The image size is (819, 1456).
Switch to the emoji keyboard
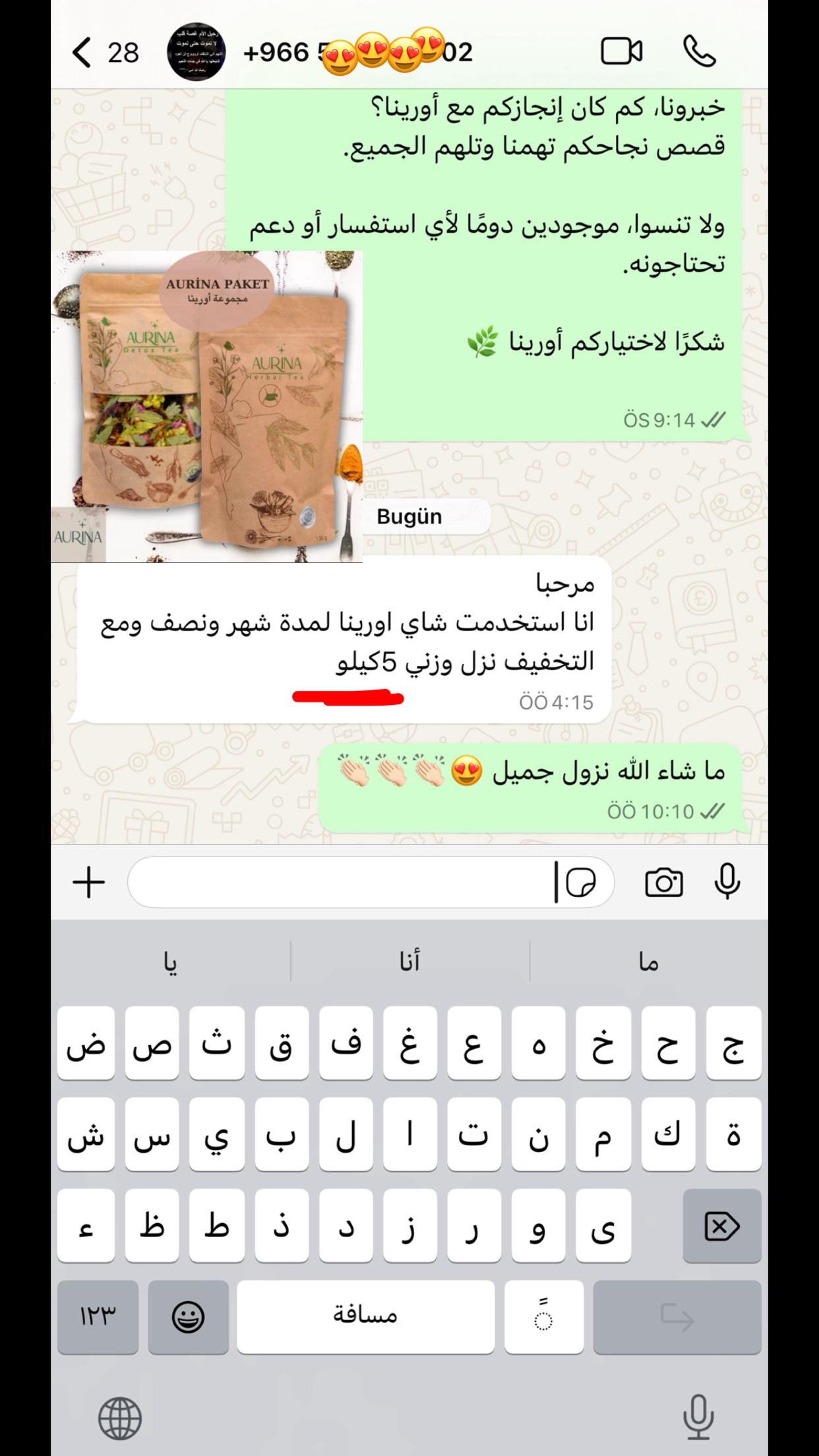click(188, 1317)
